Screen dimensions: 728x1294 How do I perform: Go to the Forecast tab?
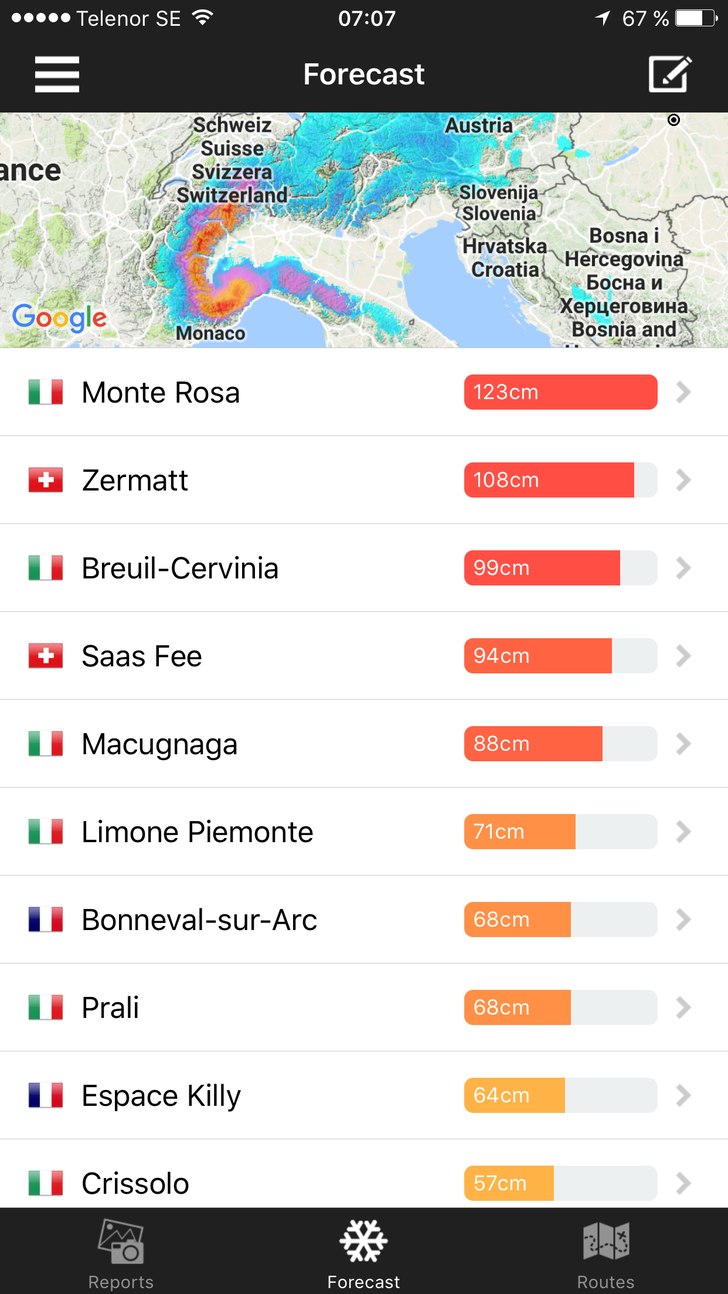(364, 1253)
